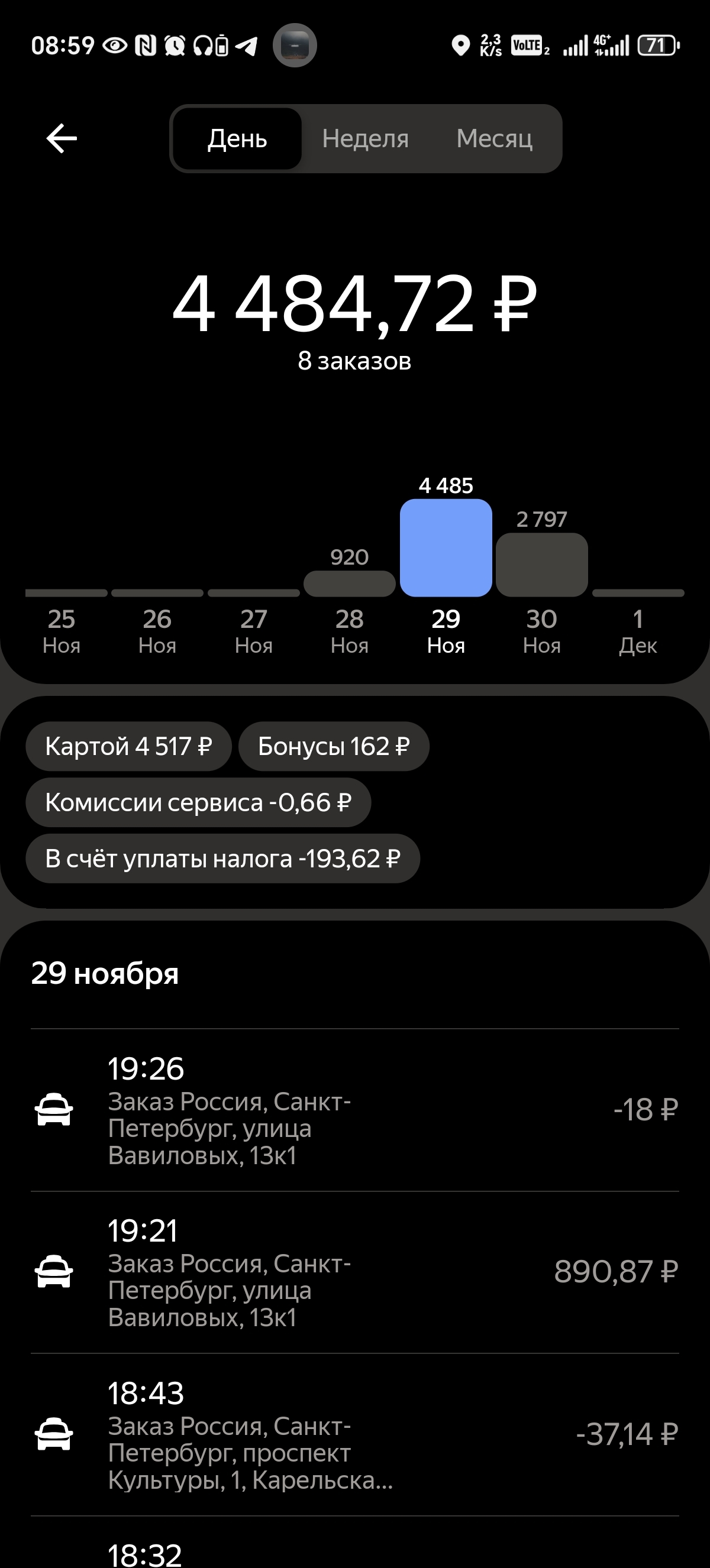Viewport: 710px width, 1568px height.
Task: Select 26 Ноя in the chart
Action: pyautogui.click(x=157, y=631)
